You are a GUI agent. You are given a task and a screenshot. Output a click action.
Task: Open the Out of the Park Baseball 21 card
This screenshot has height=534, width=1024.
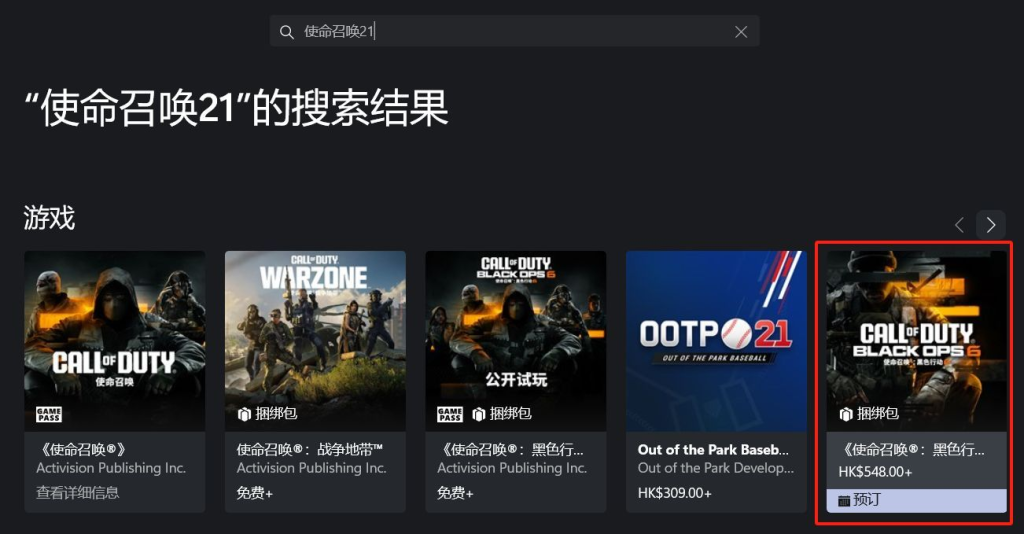pyautogui.click(x=716, y=380)
